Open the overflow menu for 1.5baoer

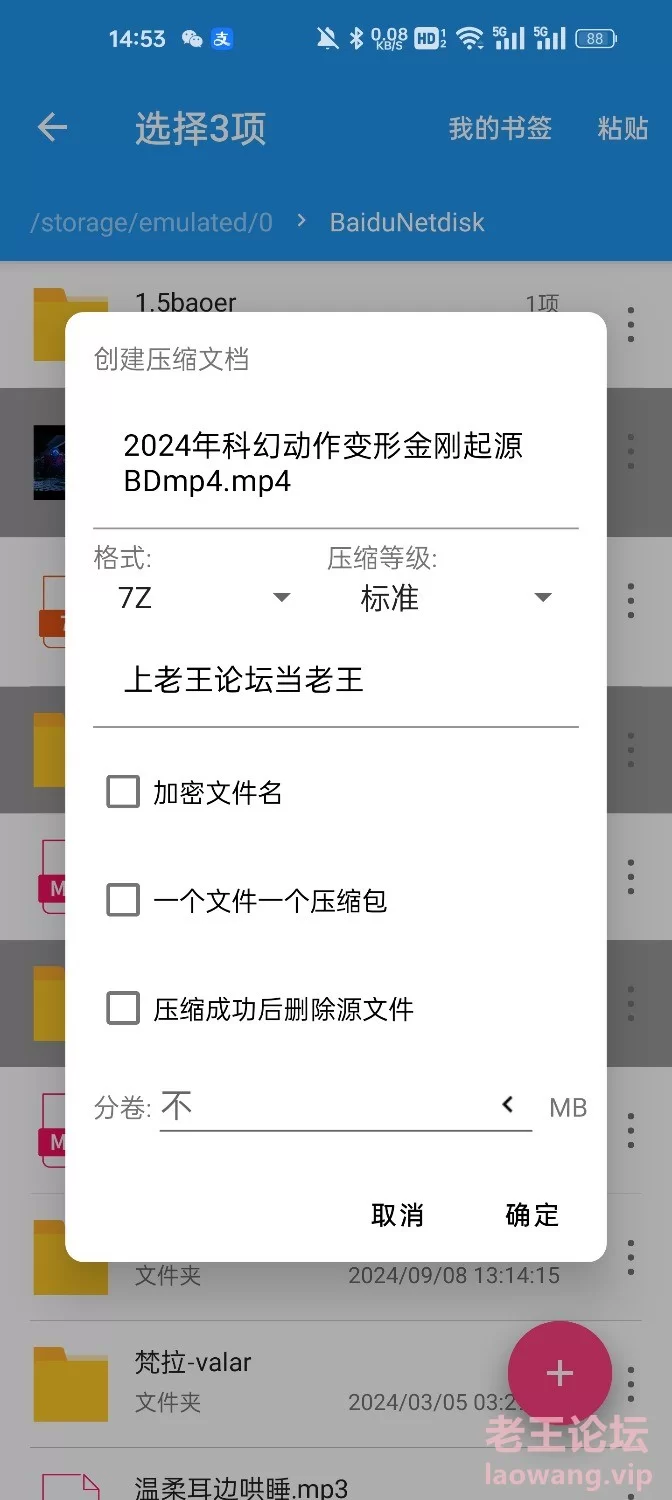tap(631, 325)
